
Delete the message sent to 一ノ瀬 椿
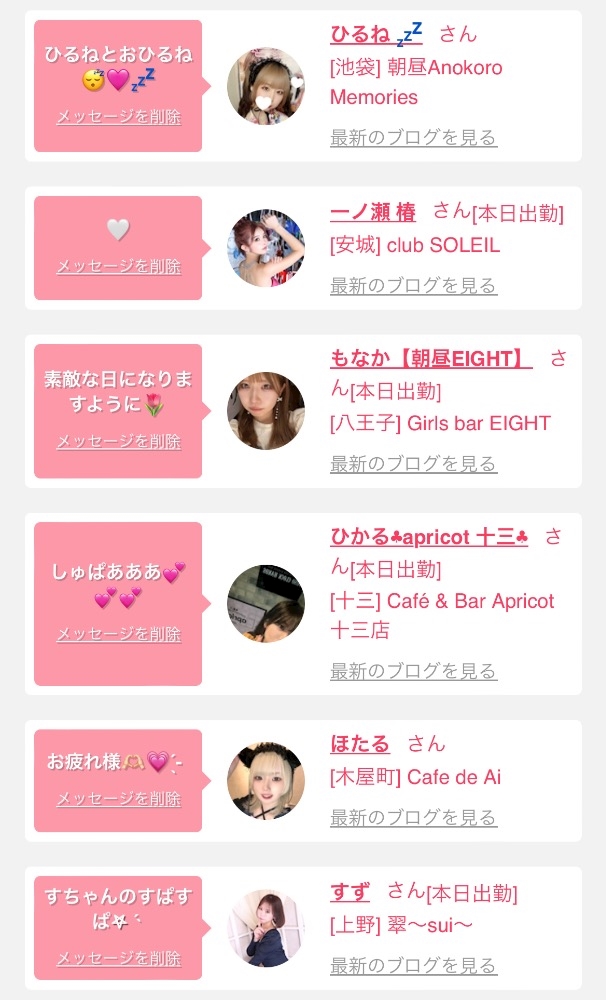118,267
